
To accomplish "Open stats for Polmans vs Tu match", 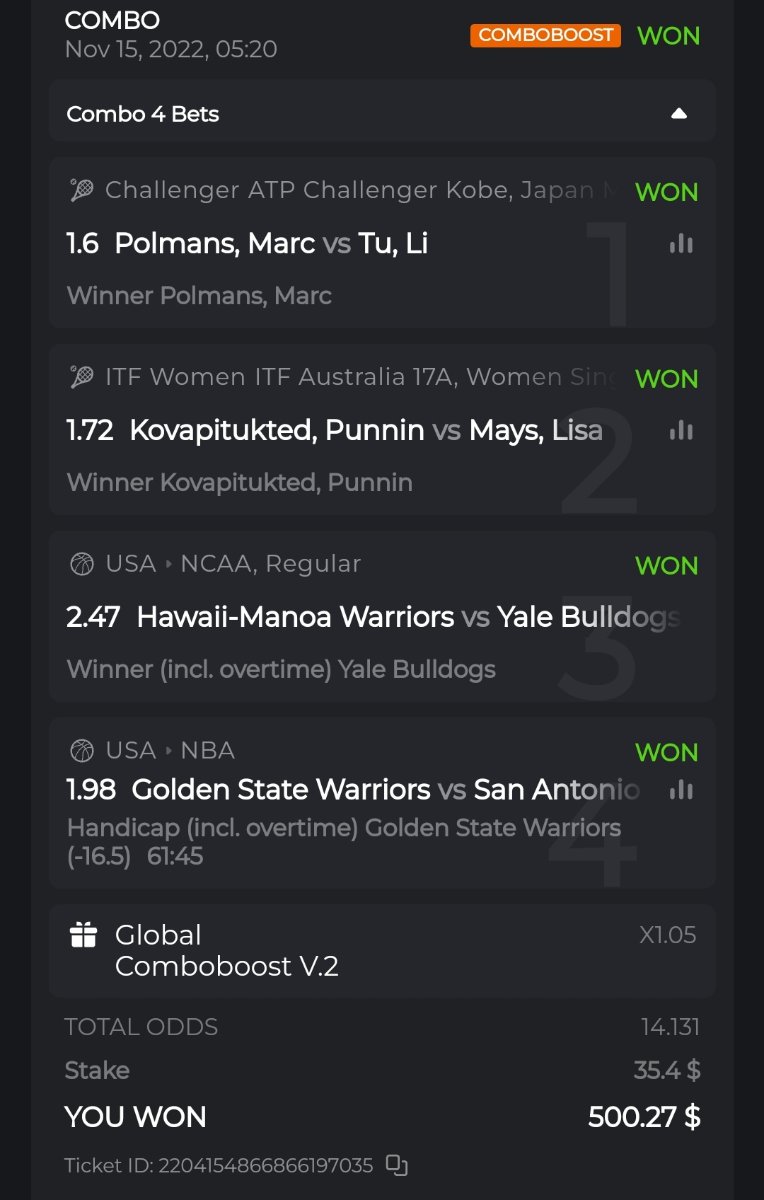I will coord(681,243).
